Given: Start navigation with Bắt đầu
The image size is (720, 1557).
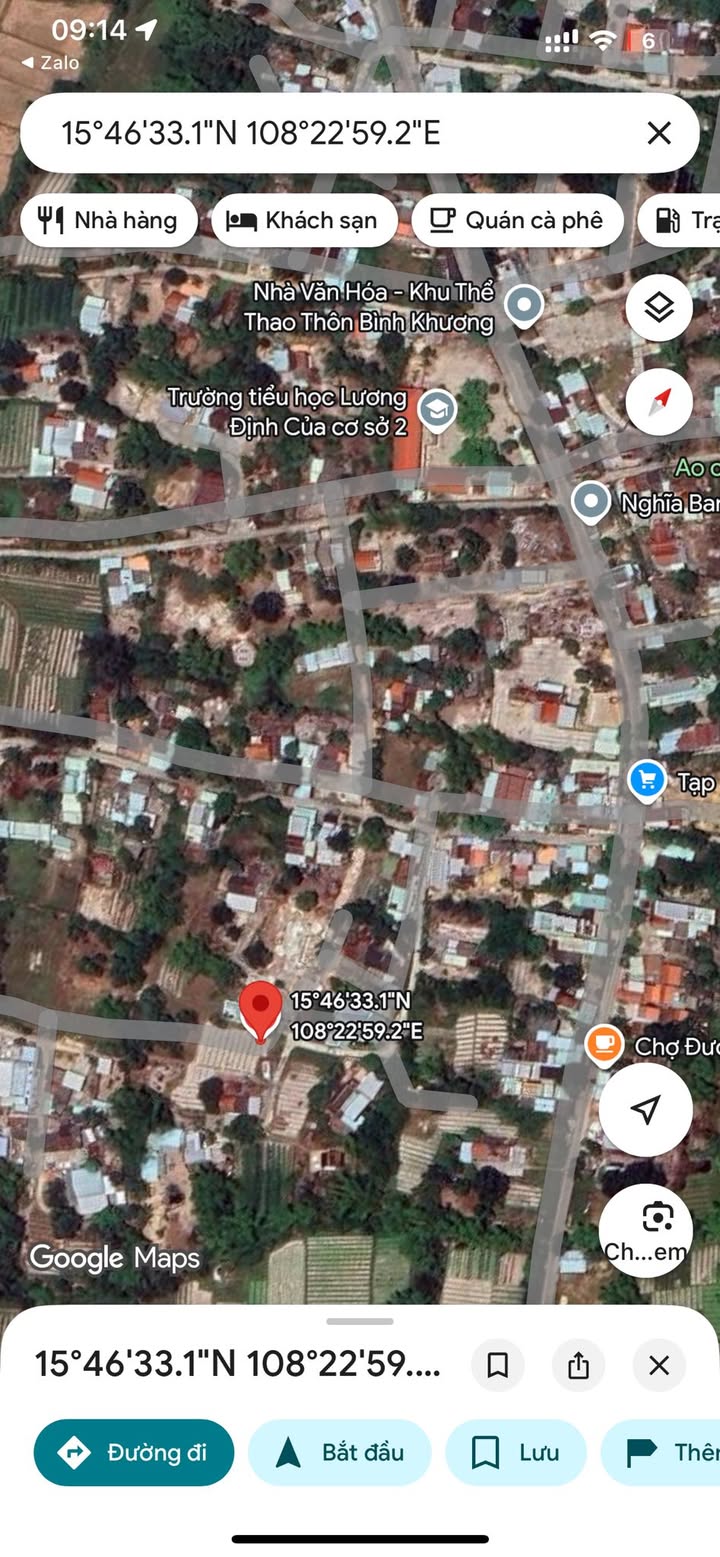Looking at the screenshot, I should pyautogui.click(x=339, y=1452).
